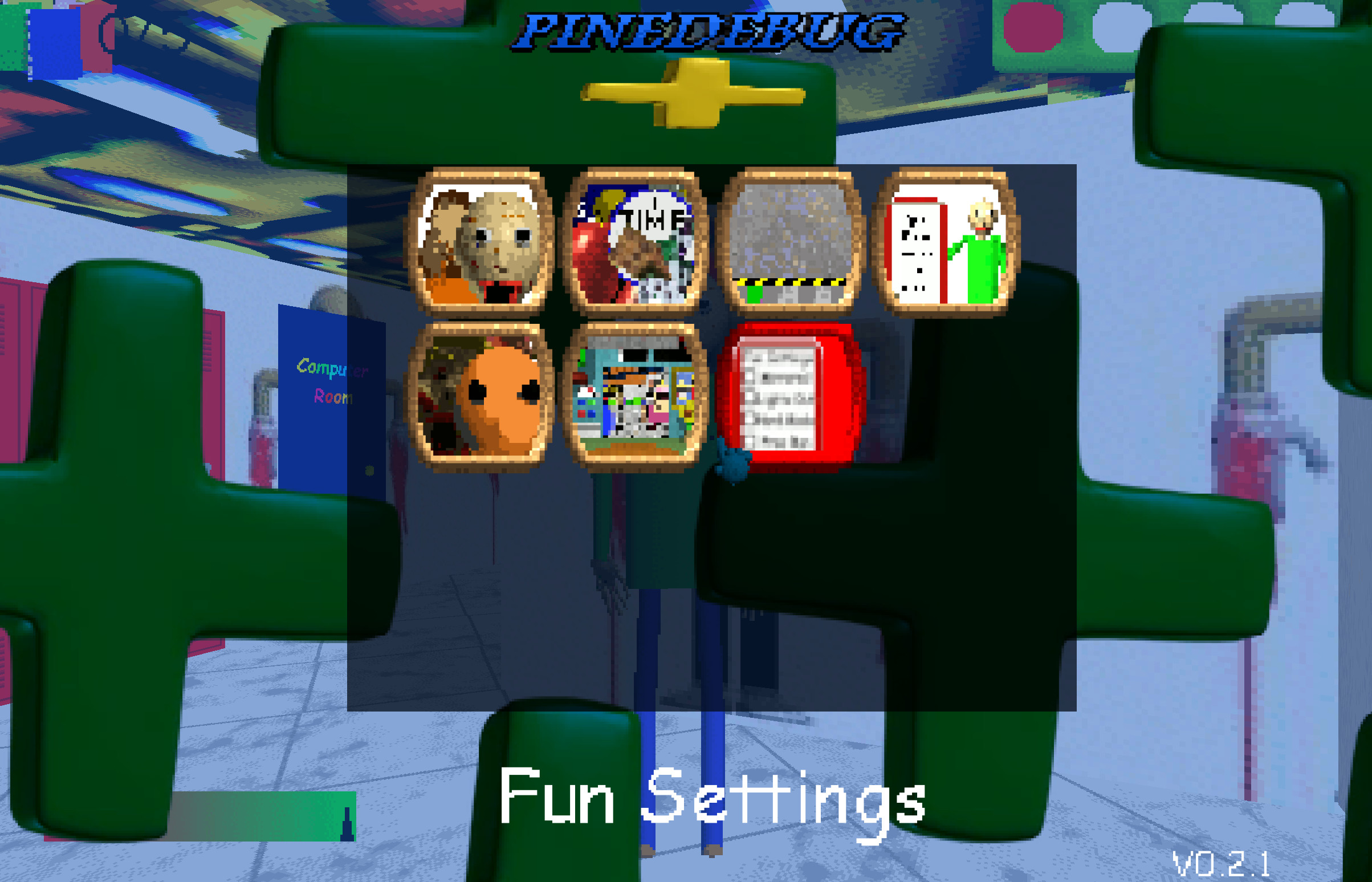Viewport: 1372px width, 882px height.
Task: Open the tile with Baldi's pale face
Action: [x=481, y=243]
